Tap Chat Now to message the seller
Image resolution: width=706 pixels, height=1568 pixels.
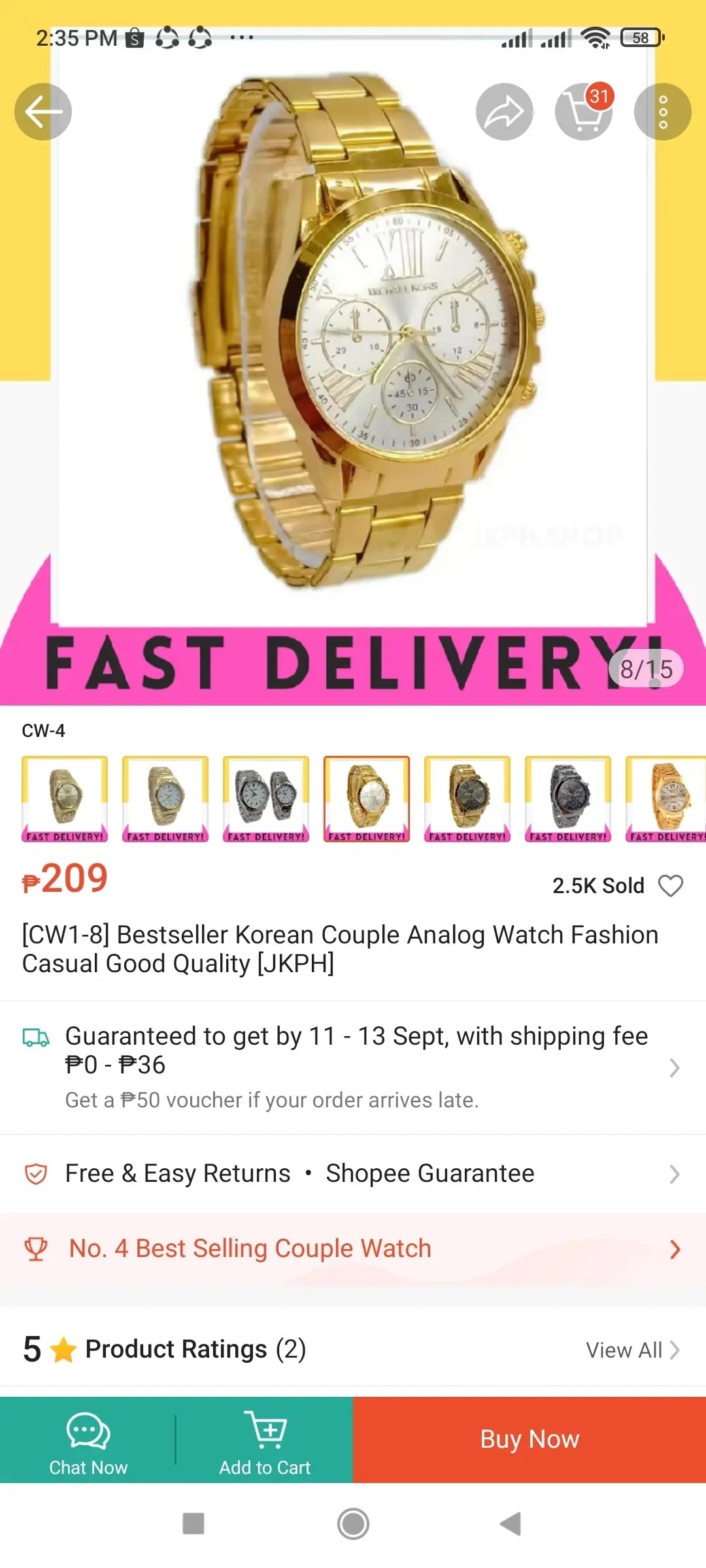click(x=88, y=1439)
